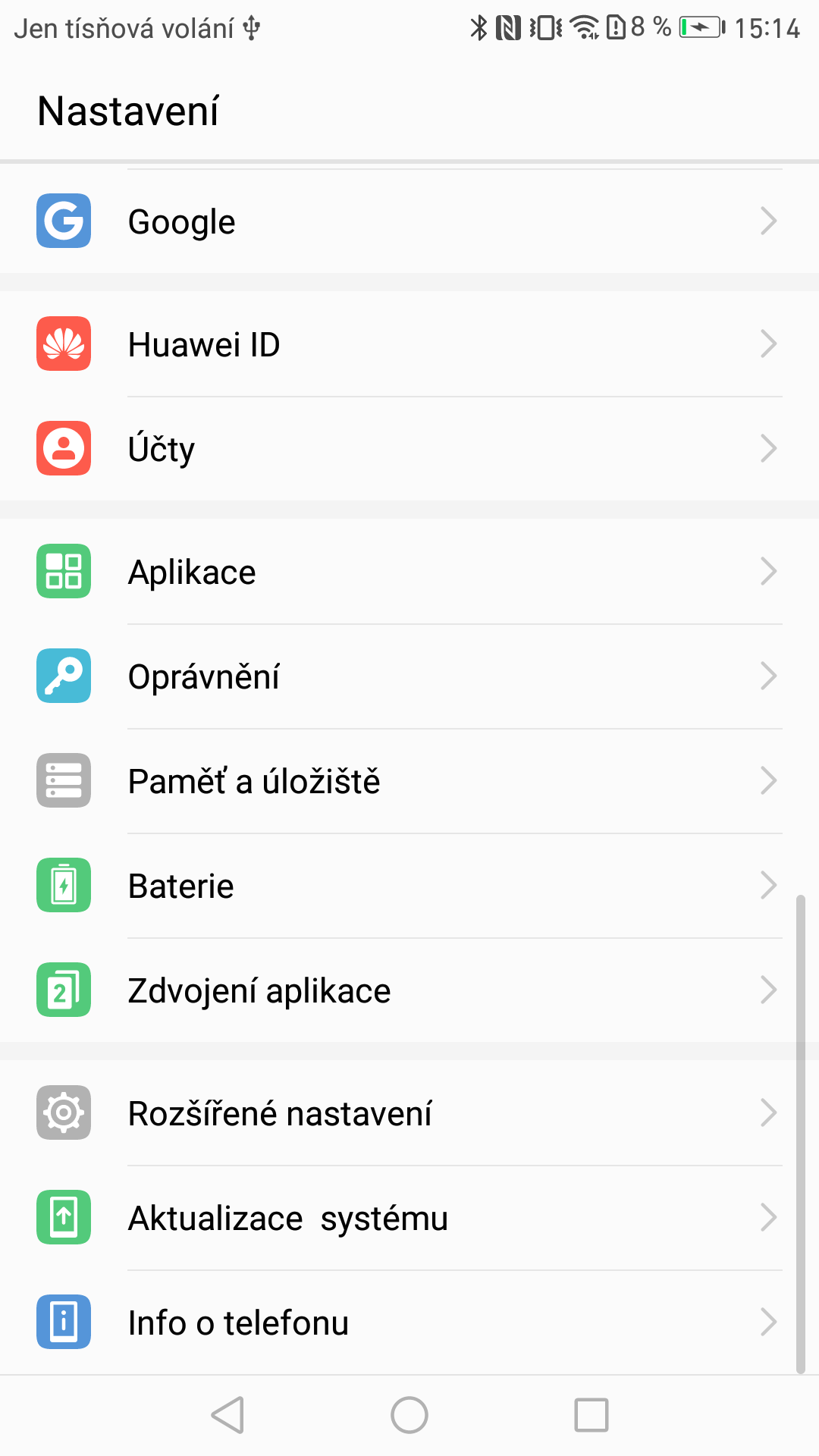Show recent apps
Screen dimensions: 819x1456
591,1415
